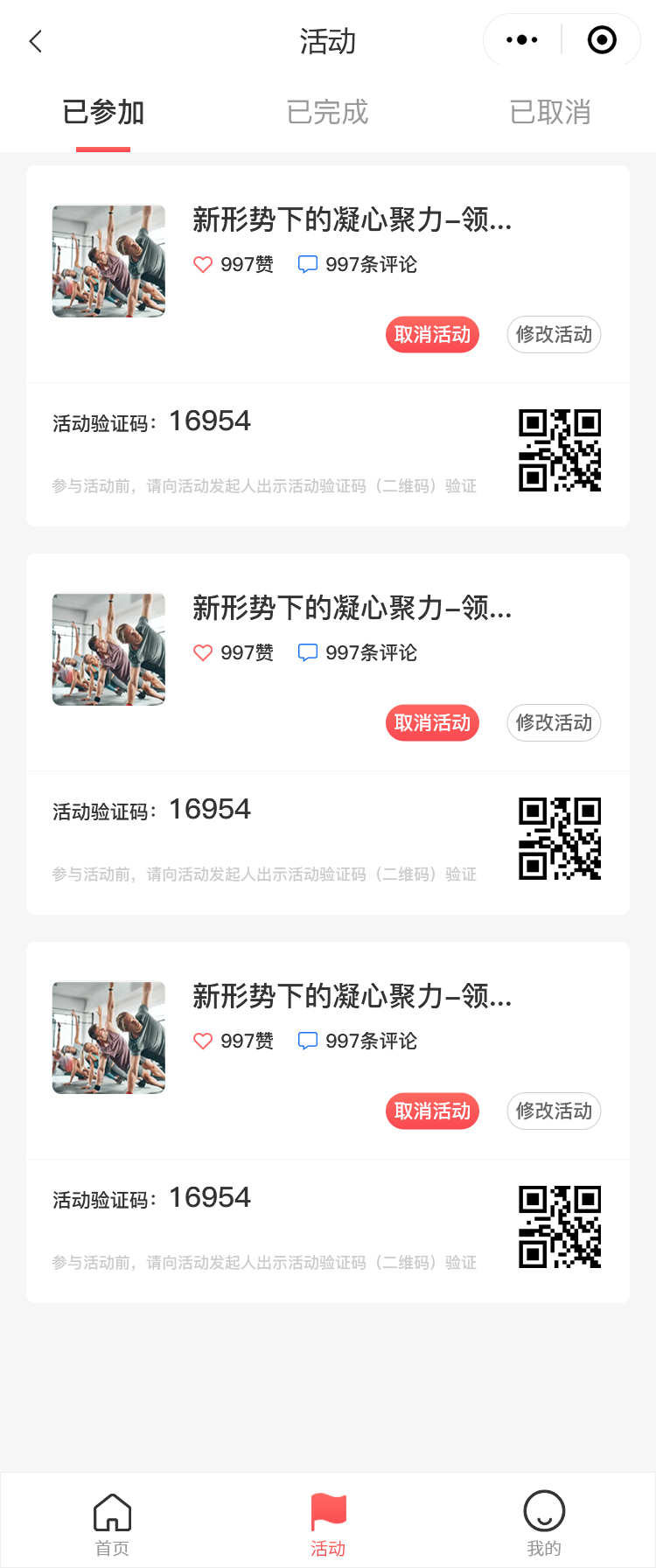Open 我的 in the bottom navigation
The height and width of the screenshot is (1568, 656).
click(x=544, y=1524)
